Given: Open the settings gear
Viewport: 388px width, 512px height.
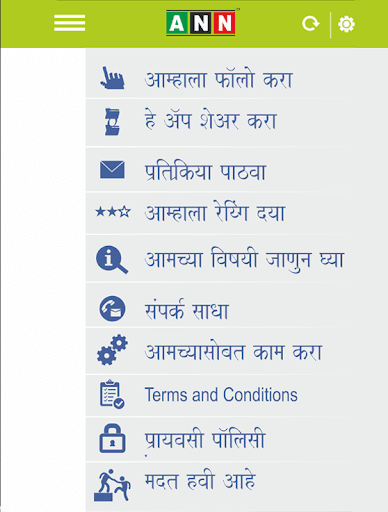Looking at the screenshot, I should click(346, 24).
